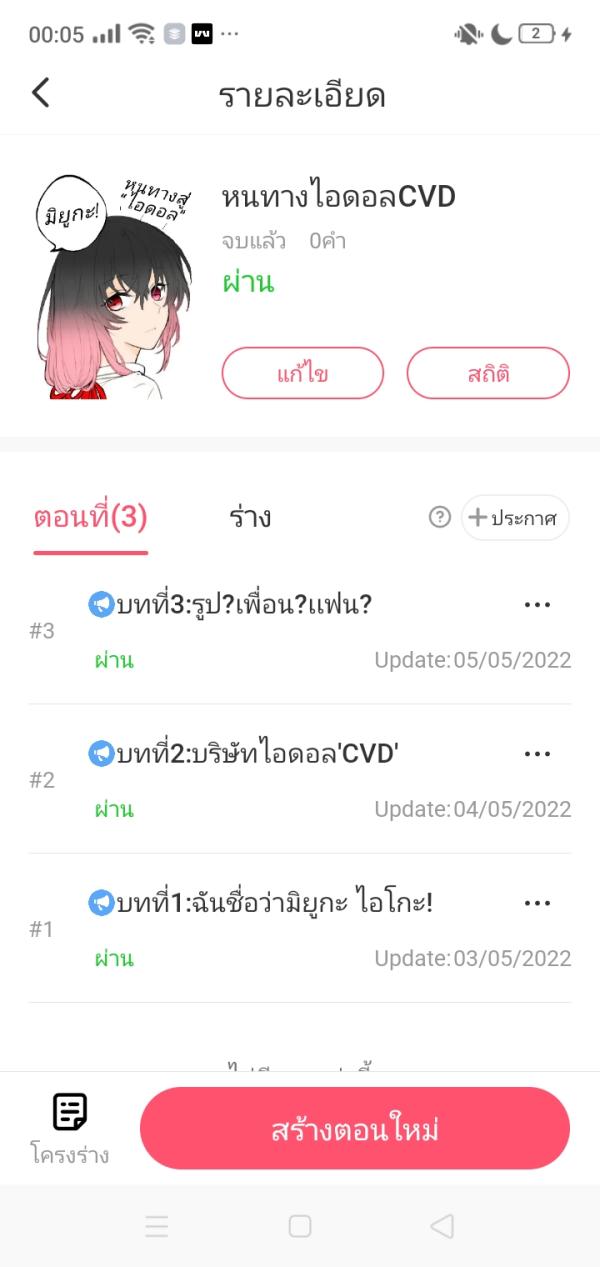Open more options for บทที่2
The height and width of the screenshot is (1267, 600).
pyautogui.click(x=537, y=754)
